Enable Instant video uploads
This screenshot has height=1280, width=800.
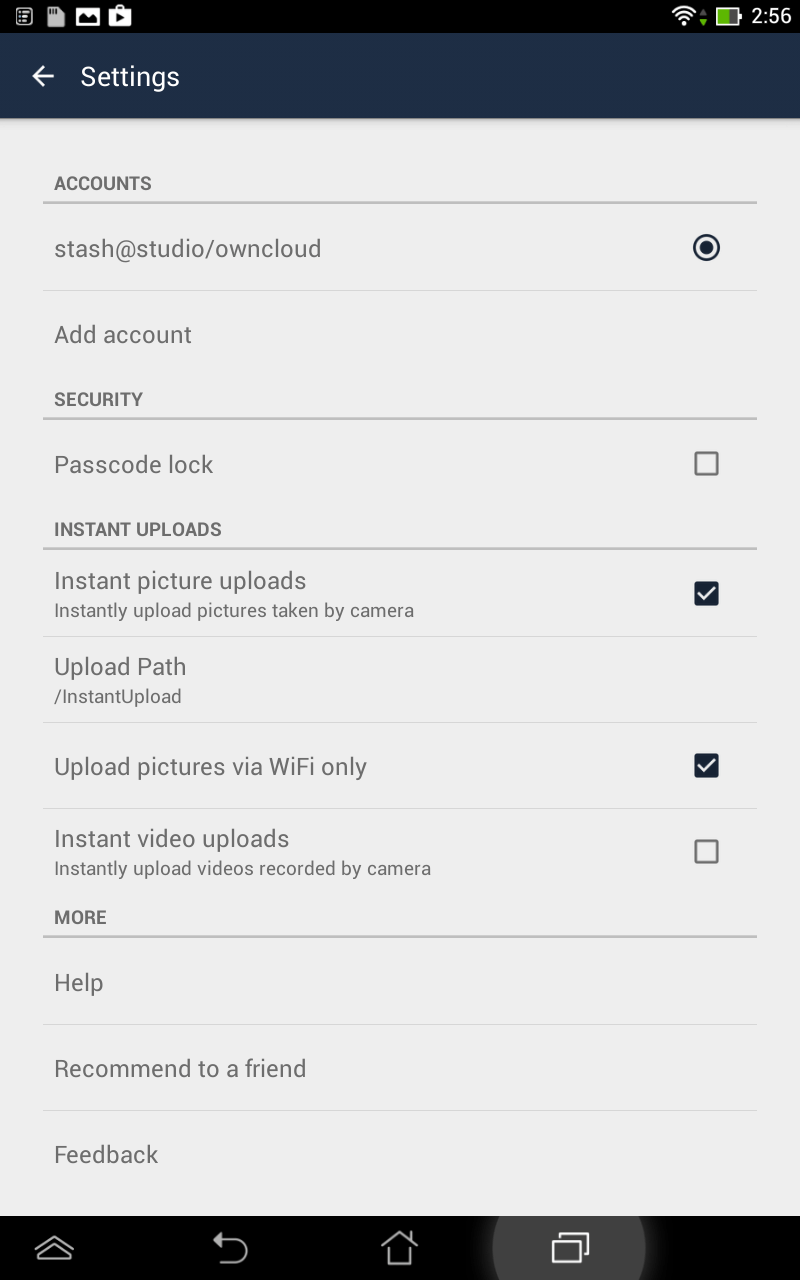pos(706,852)
